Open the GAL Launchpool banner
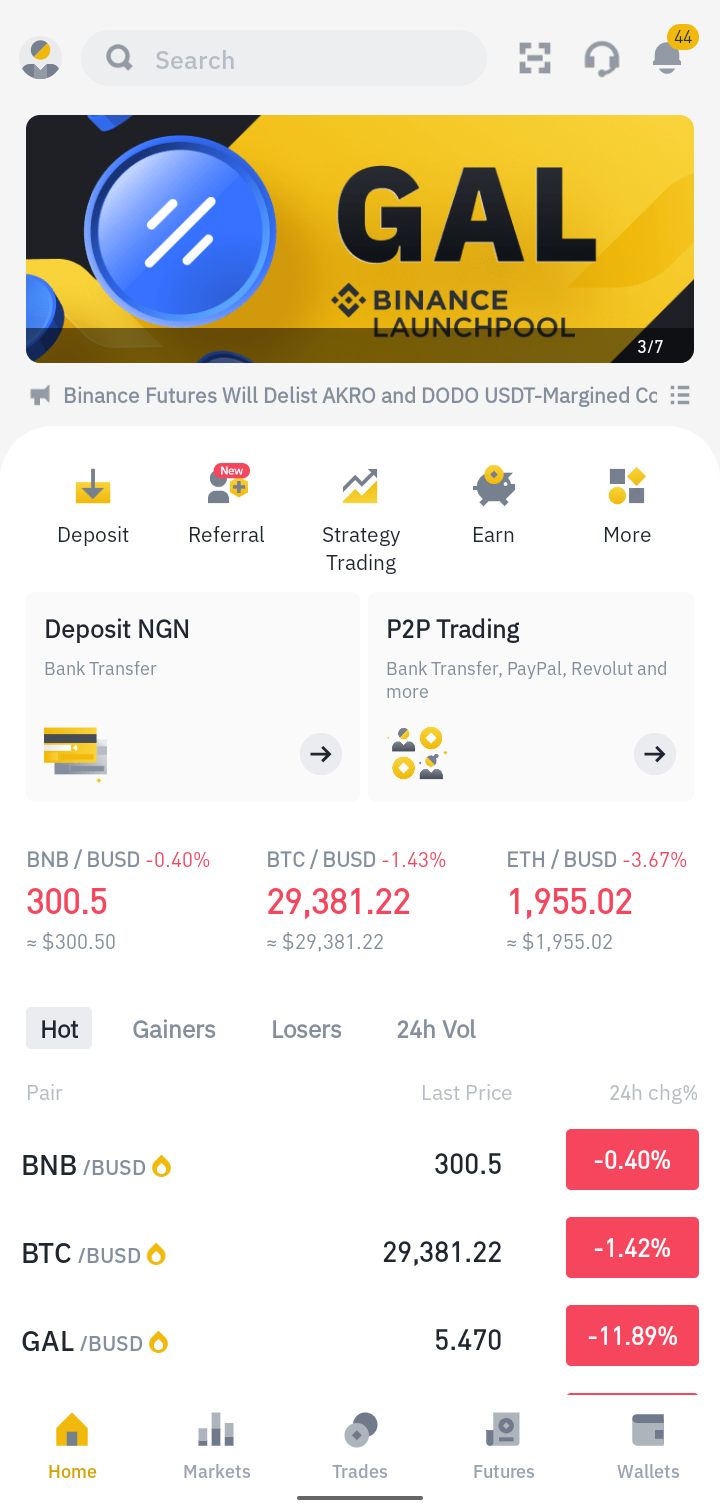720x1510 pixels. 360,238
